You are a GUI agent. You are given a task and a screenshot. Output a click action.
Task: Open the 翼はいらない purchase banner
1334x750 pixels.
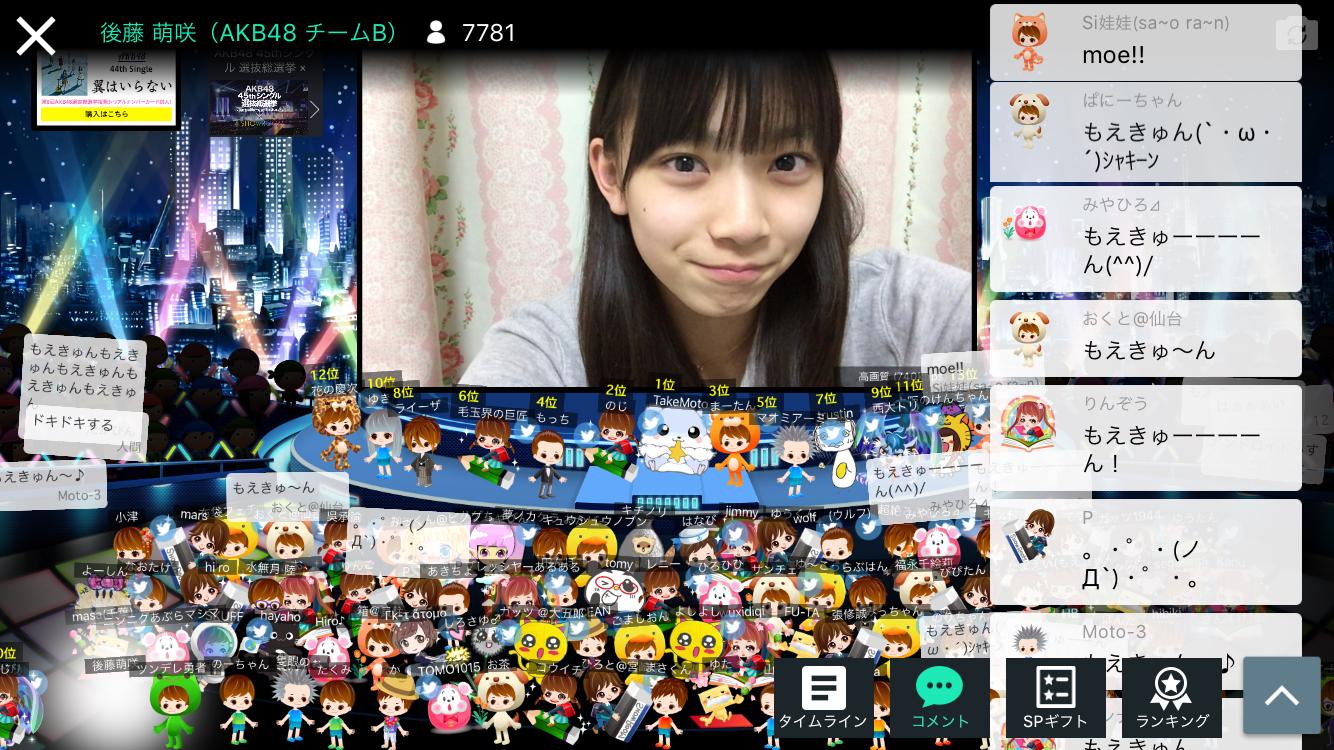point(106,87)
